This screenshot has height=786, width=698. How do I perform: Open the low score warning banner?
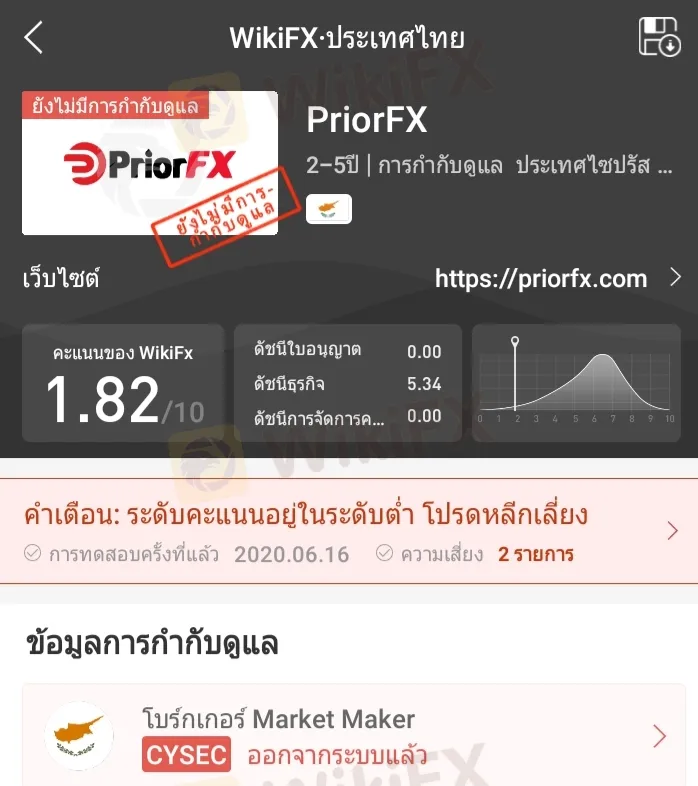click(349, 531)
